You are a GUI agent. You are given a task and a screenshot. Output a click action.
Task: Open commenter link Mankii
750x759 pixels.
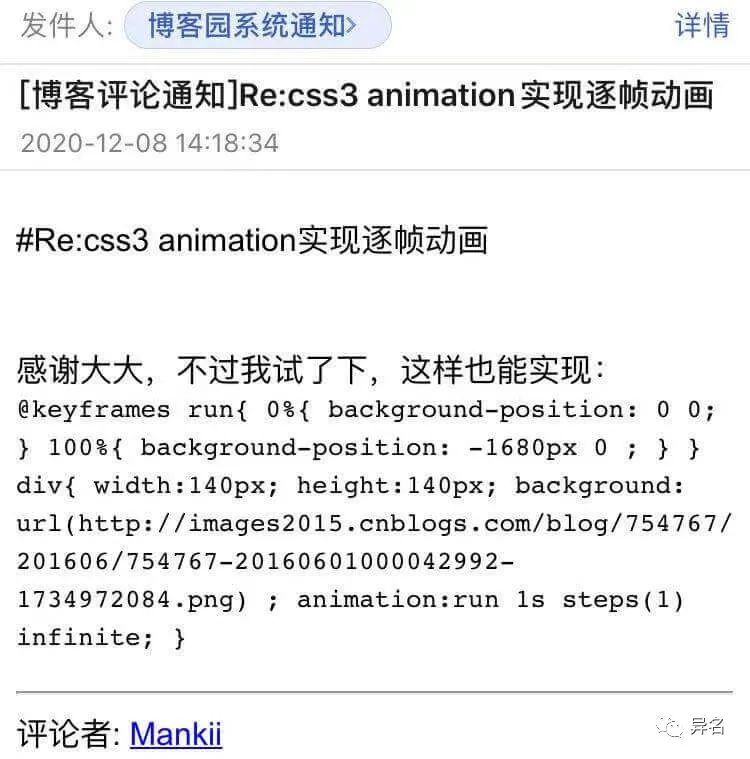pyautogui.click(x=176, y=734)
